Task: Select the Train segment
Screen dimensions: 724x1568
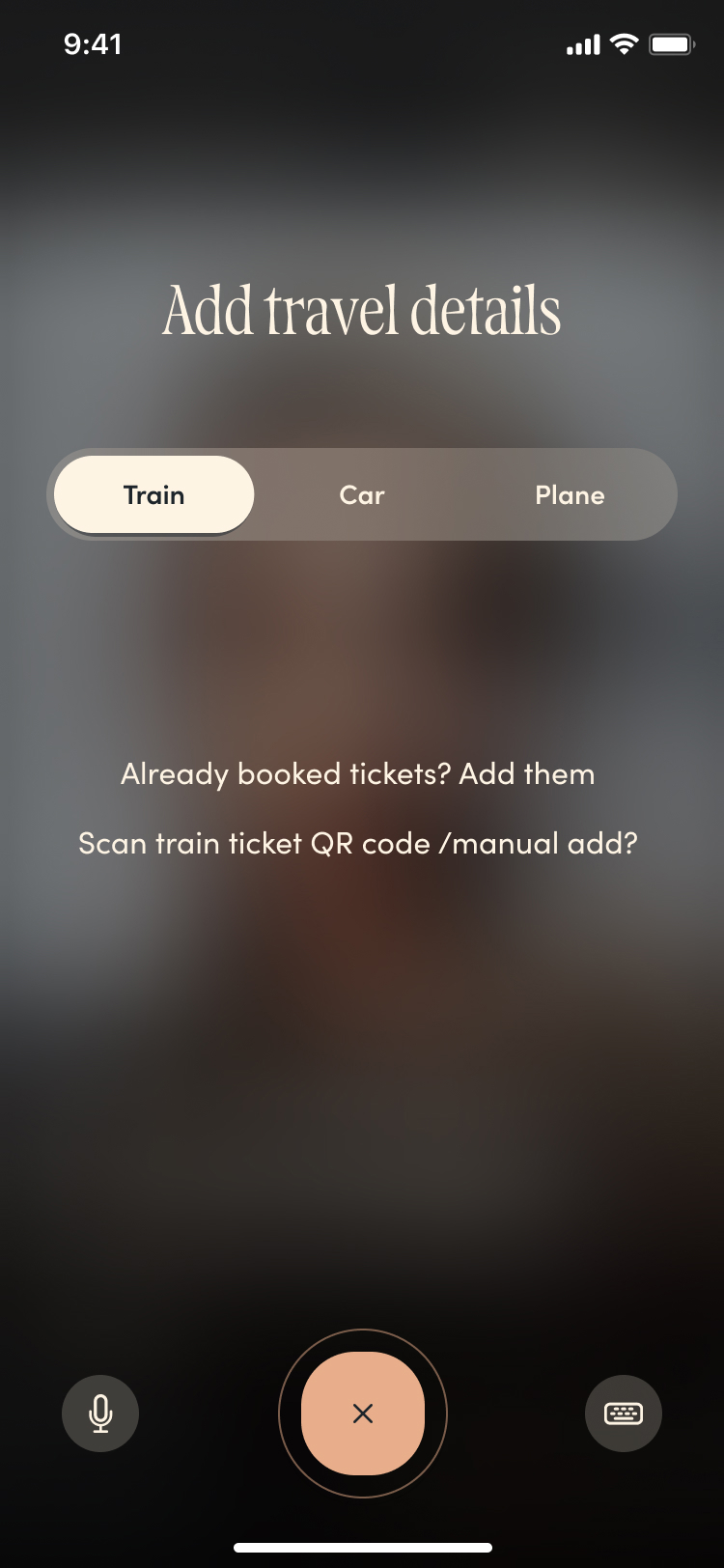Action: tap(154, 494)
